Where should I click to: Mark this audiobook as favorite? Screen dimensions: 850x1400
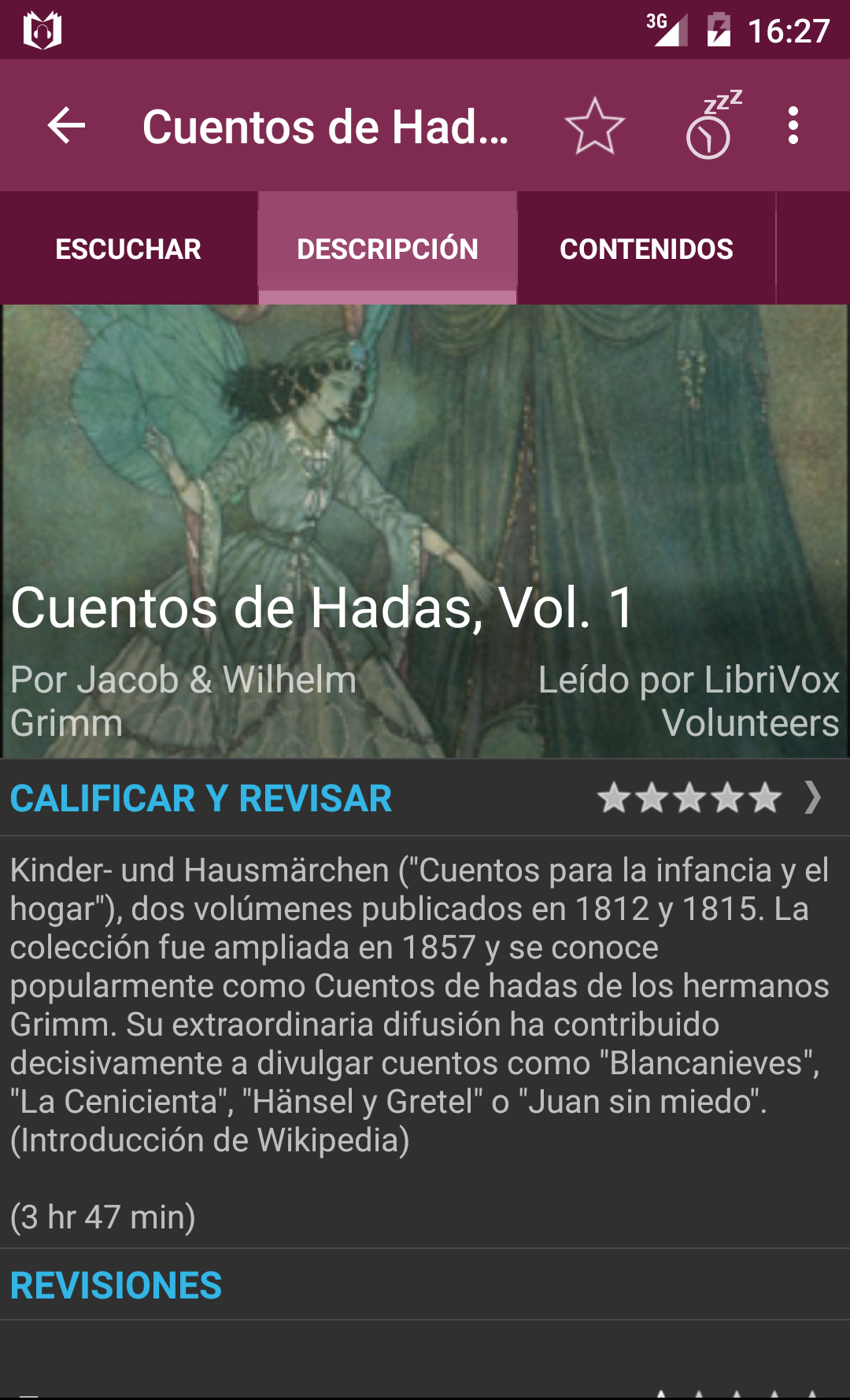(x=595, y=126)
